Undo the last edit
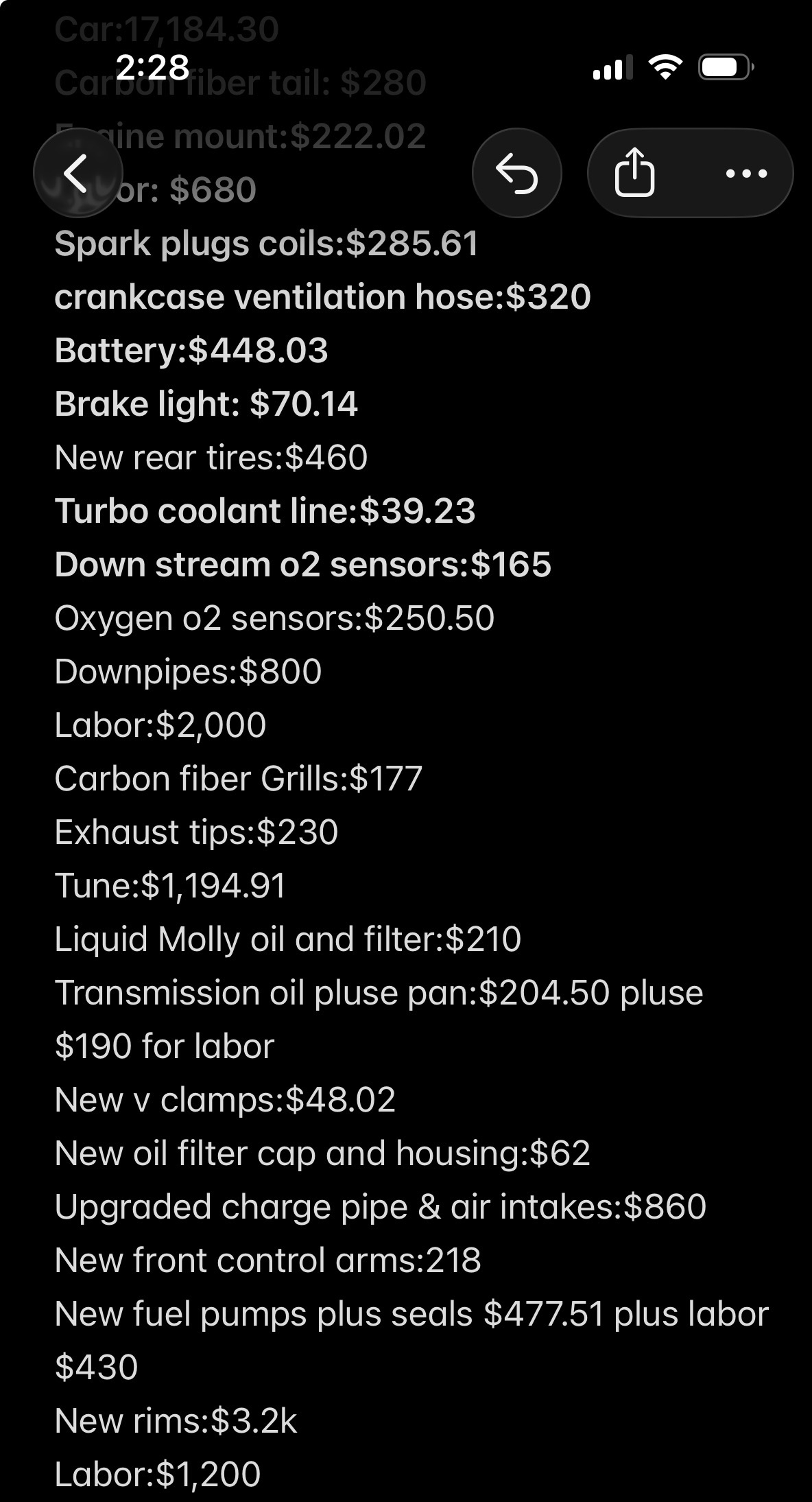 pos(517,173)
